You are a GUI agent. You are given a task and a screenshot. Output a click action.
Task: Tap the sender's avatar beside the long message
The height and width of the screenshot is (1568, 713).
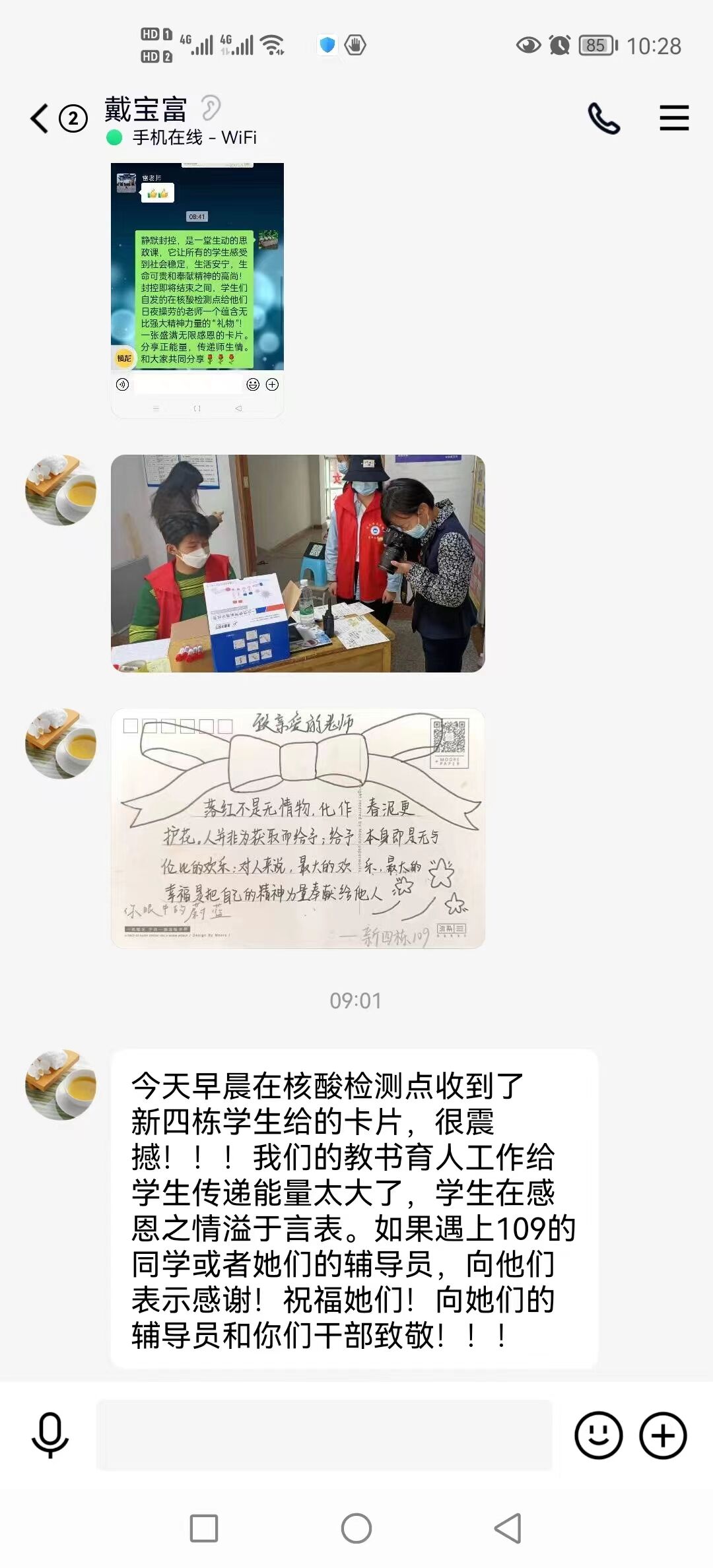tap(61, 1084)
